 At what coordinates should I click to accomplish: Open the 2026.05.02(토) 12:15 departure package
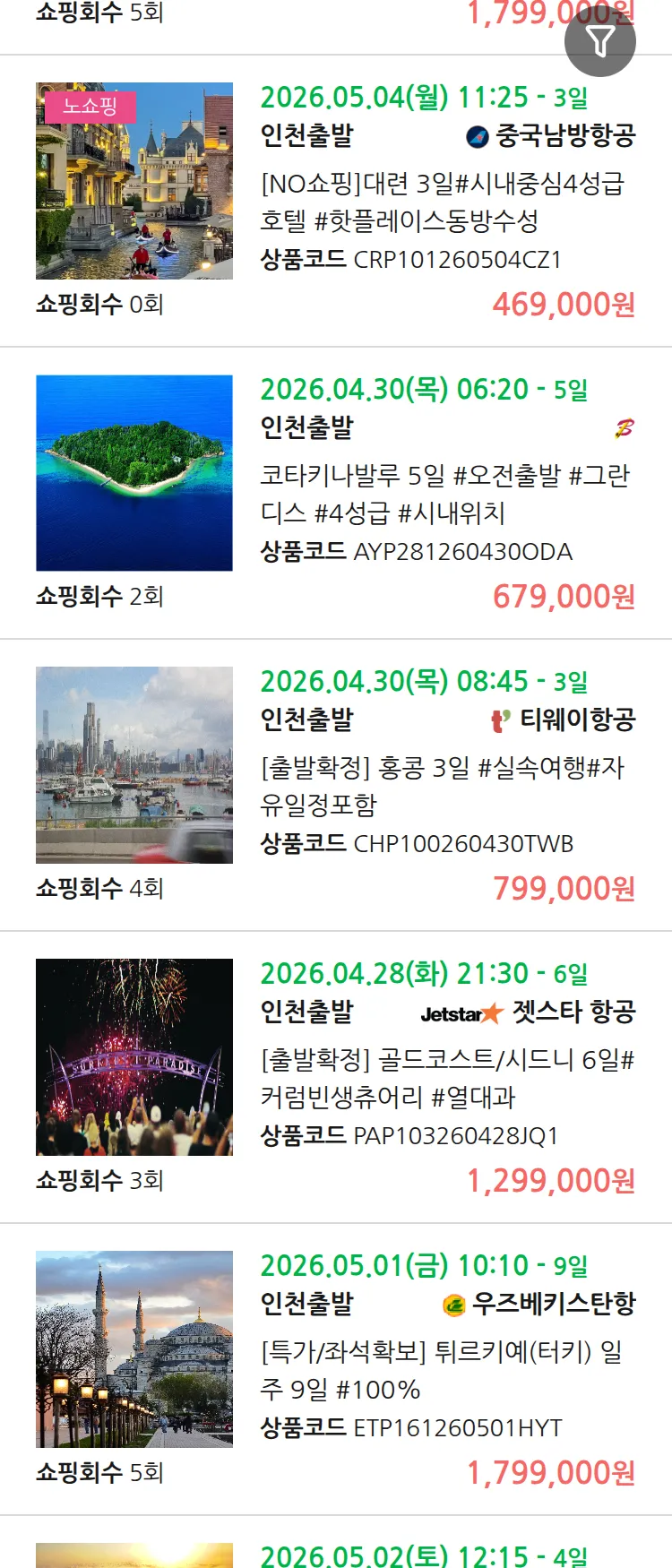point(424,1556)
